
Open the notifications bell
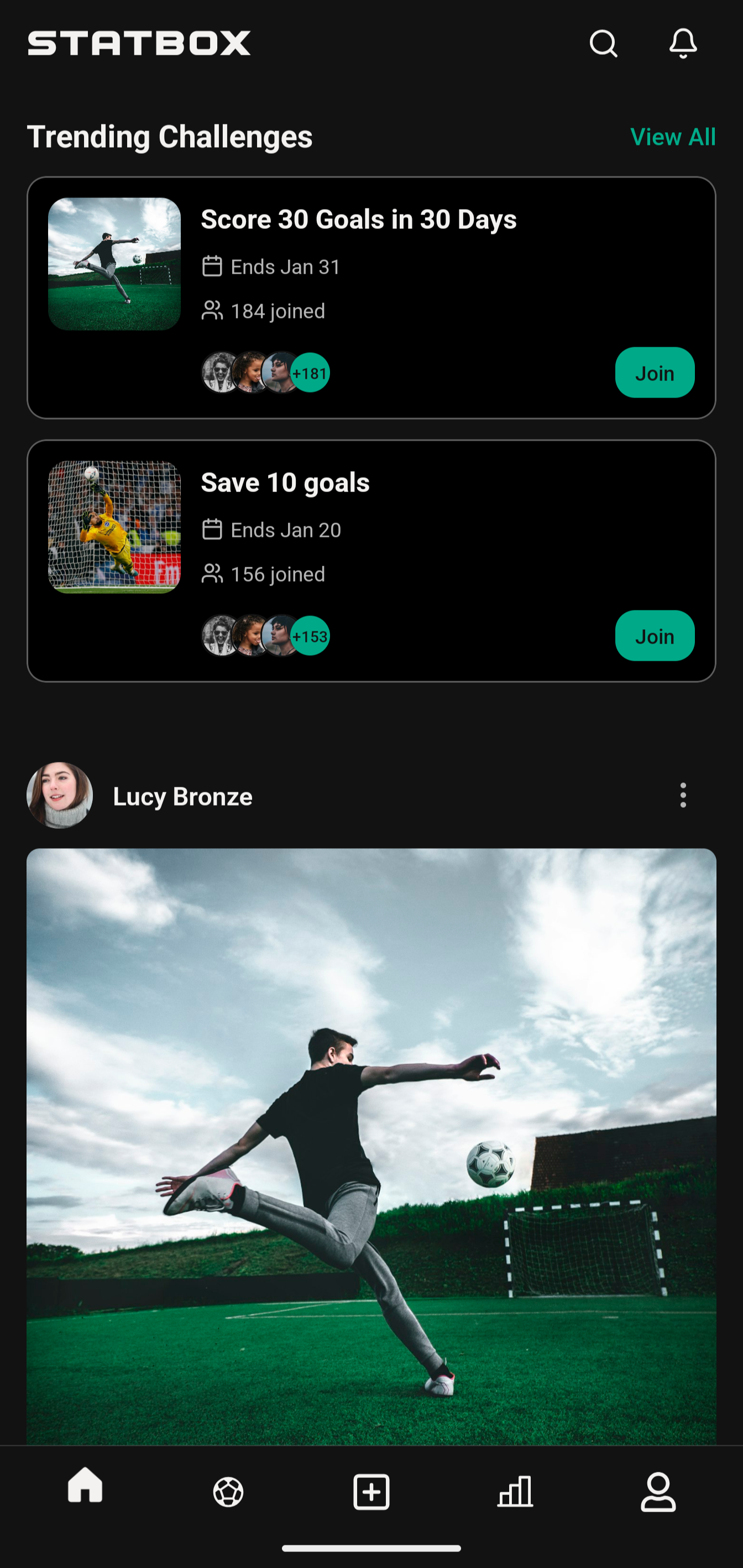pos(683,44)
